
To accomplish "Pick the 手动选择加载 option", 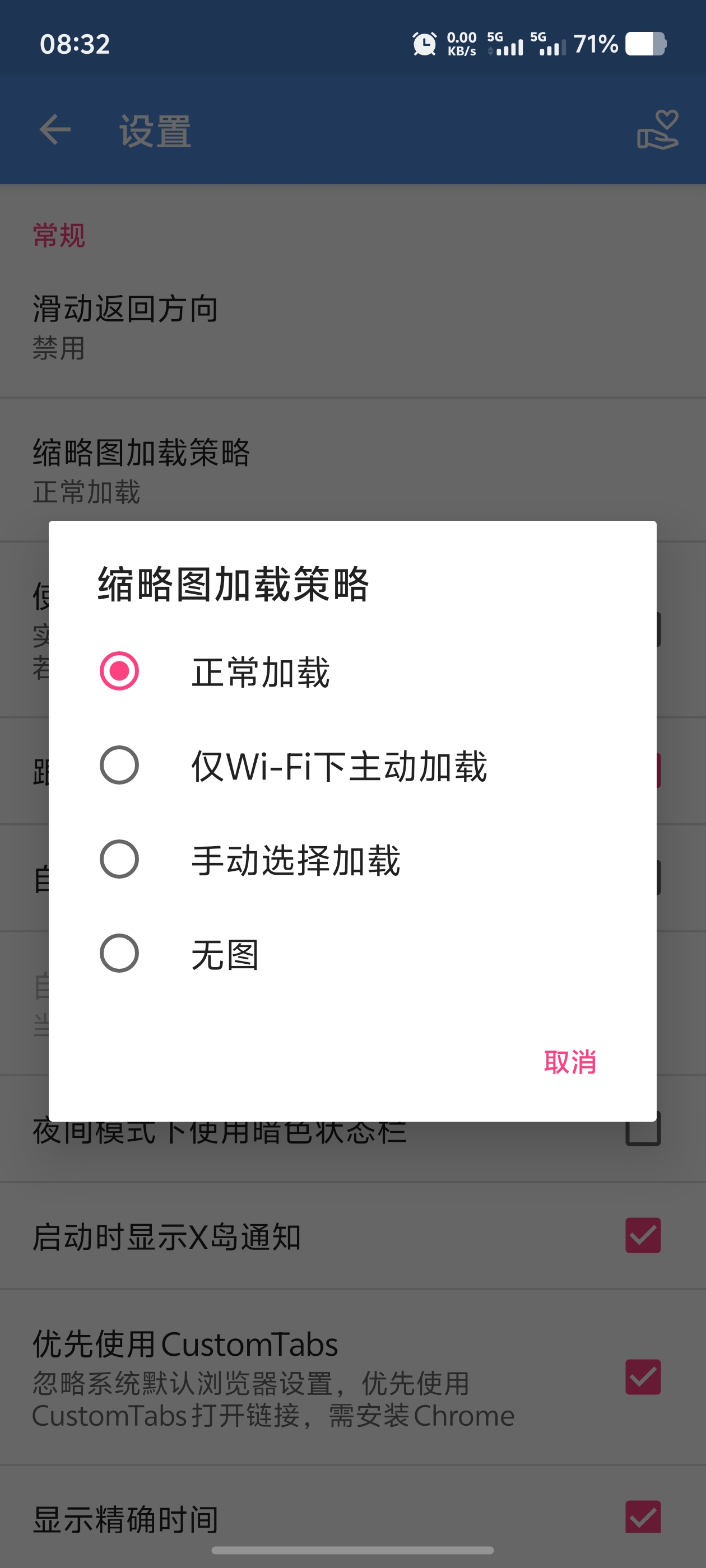I will 352,860.
